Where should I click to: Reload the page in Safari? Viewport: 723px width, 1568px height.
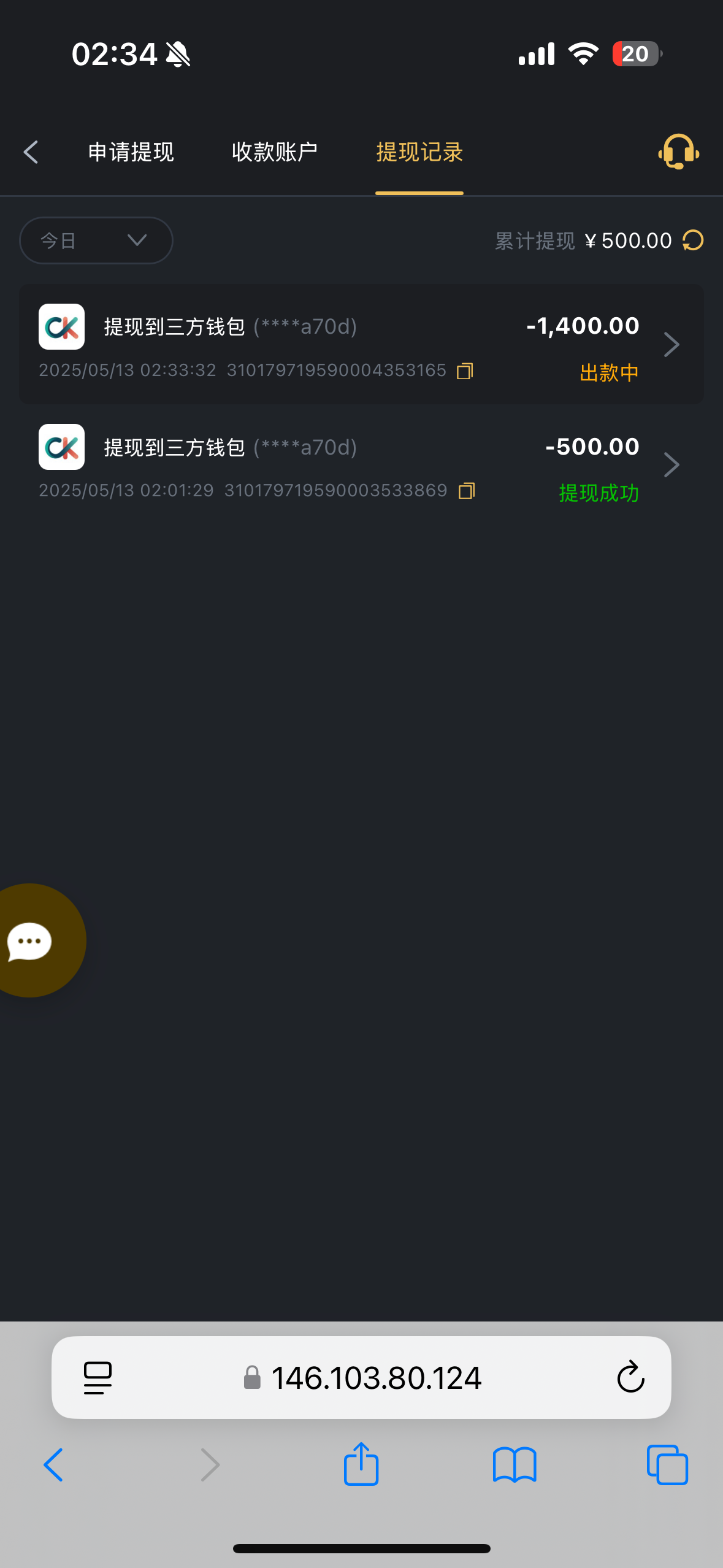630,1378
